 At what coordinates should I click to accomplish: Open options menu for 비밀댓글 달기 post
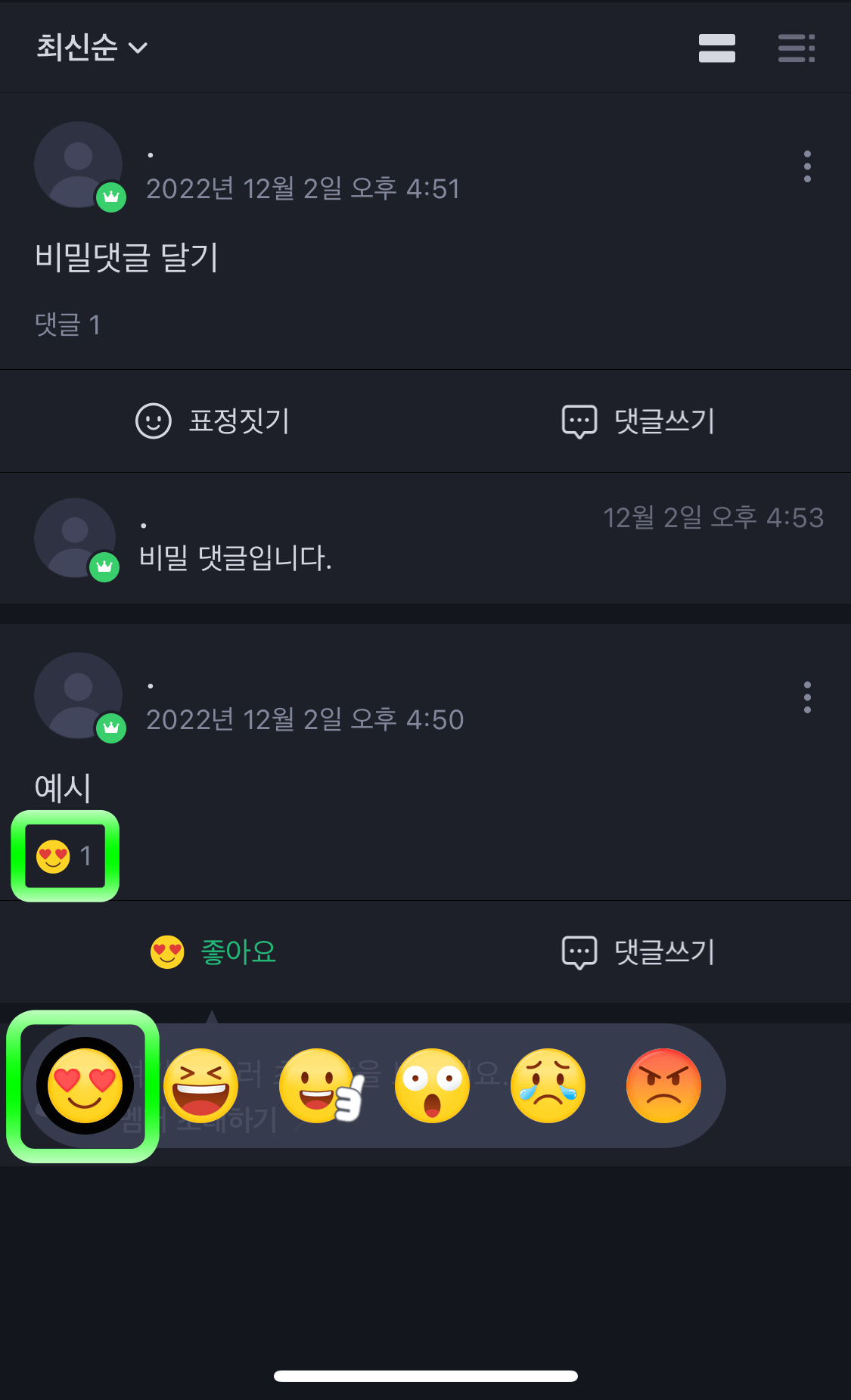[x=806, y=166]
